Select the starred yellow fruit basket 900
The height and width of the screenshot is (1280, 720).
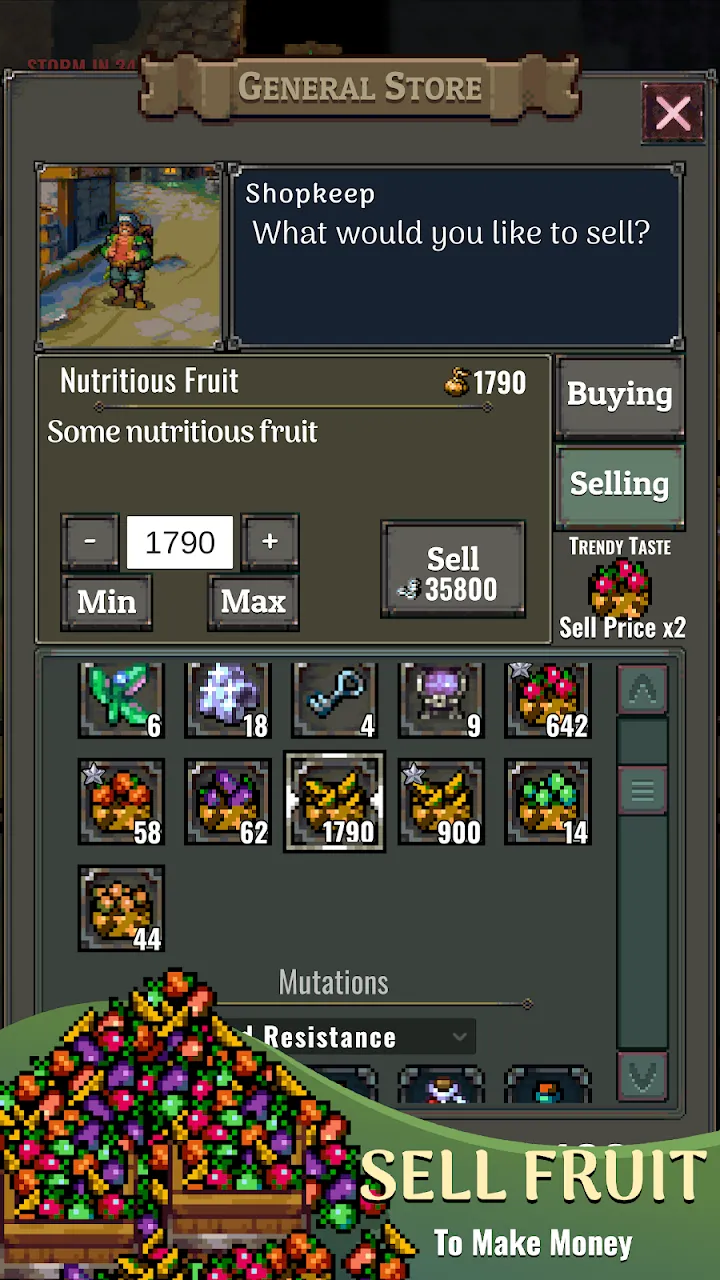tap(442, 802)
